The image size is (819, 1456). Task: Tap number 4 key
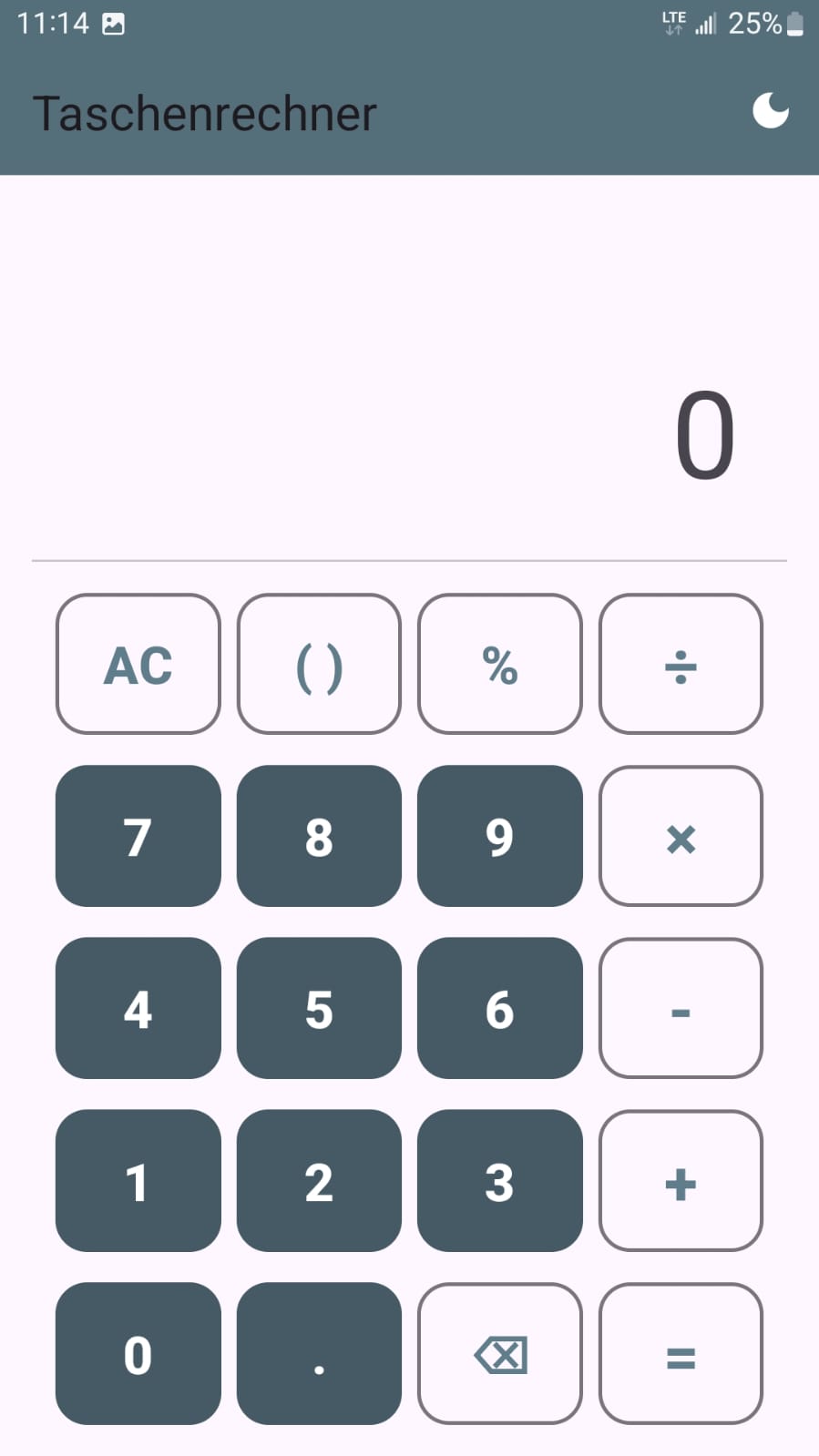pos(138,1008)
